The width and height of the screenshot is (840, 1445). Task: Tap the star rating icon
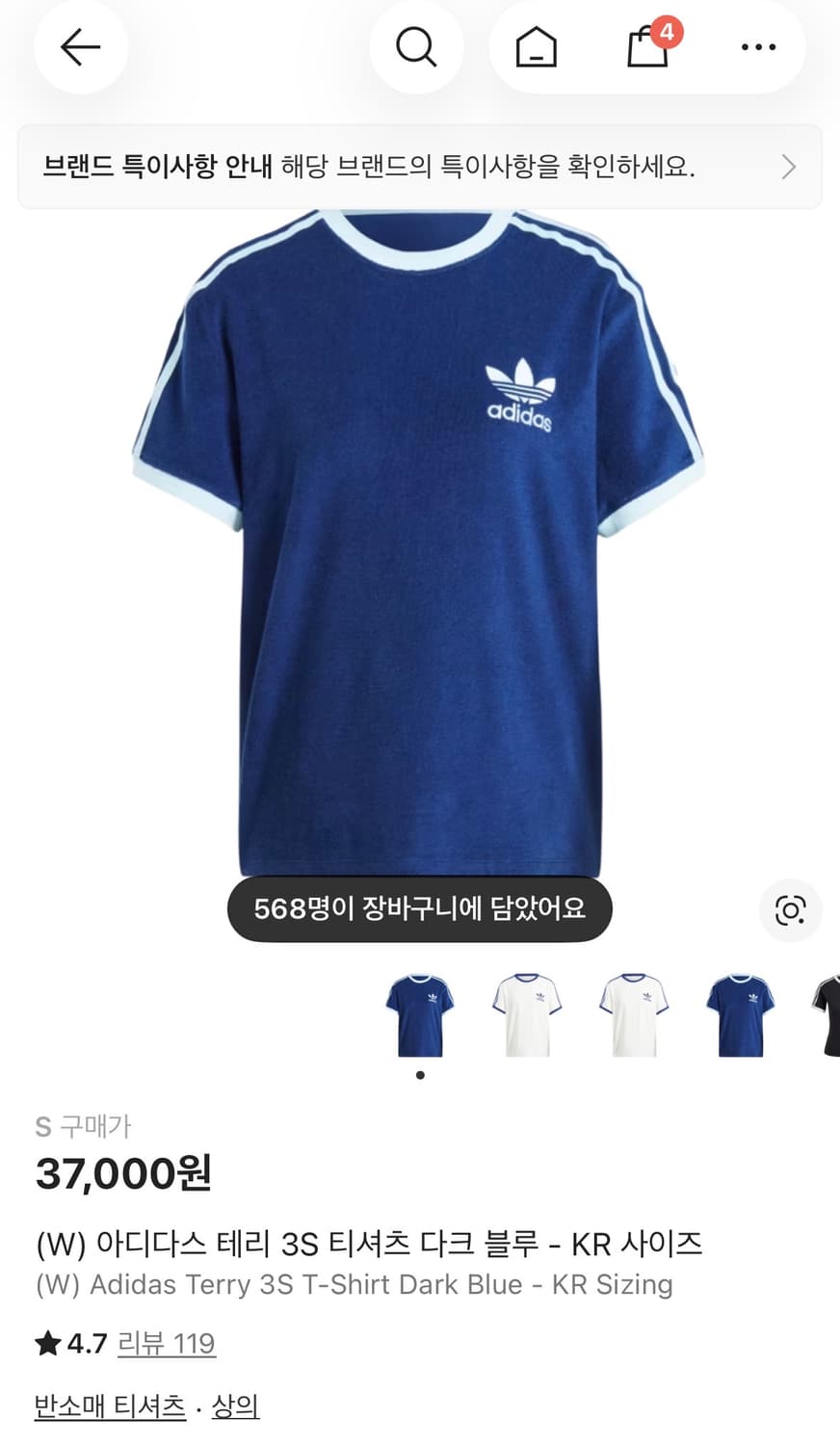[46, 1343]
